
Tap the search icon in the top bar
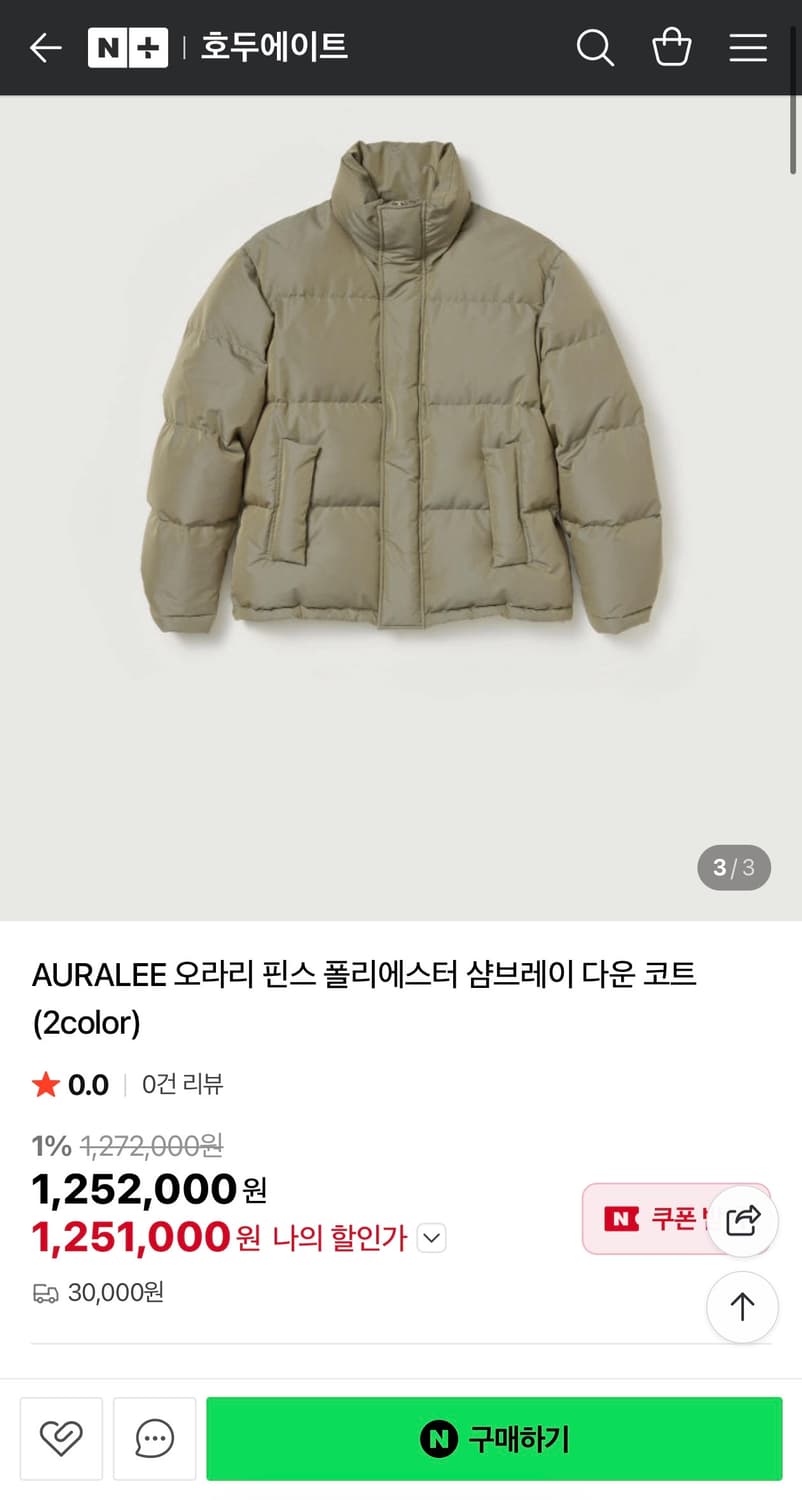[x=595, y=47]
